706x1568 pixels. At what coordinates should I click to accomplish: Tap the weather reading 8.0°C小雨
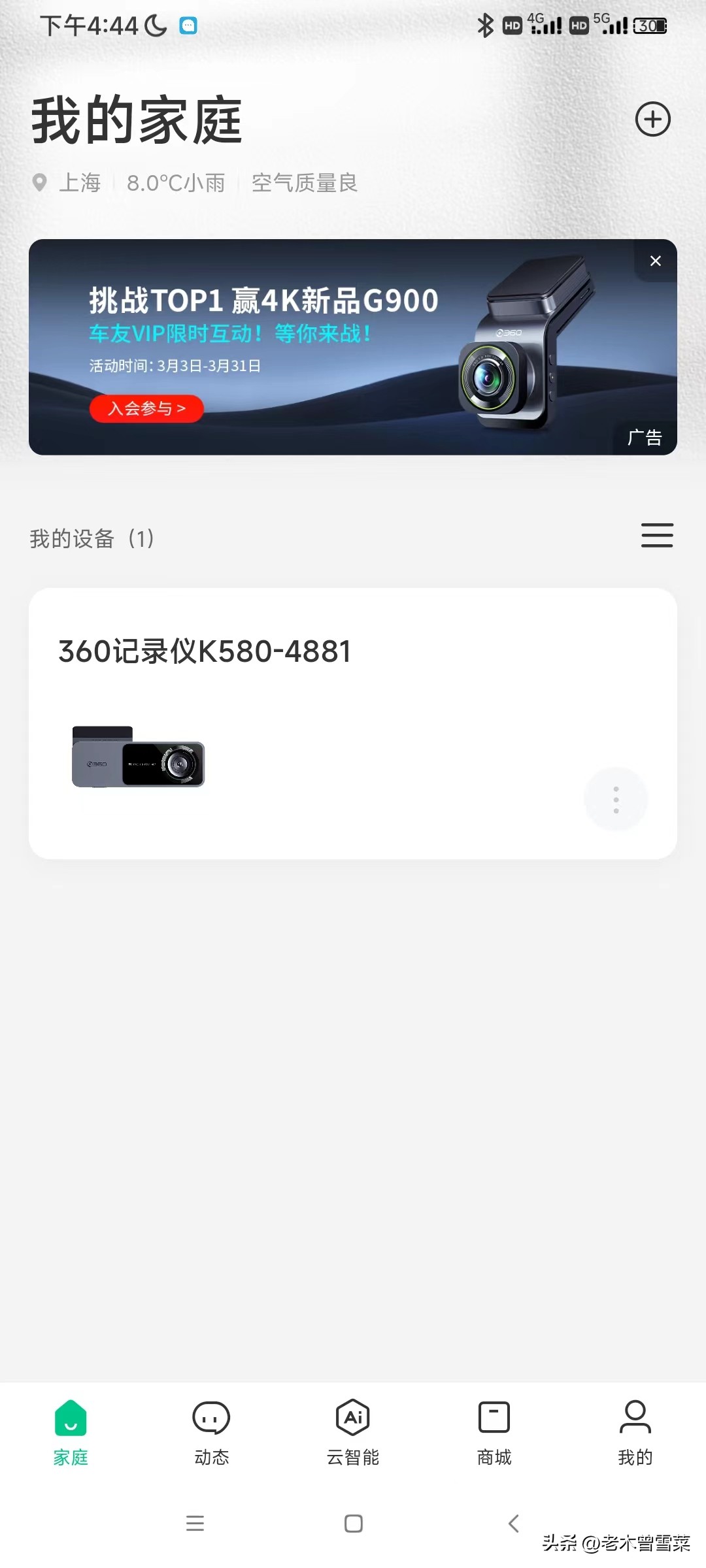tap(174, 184)
